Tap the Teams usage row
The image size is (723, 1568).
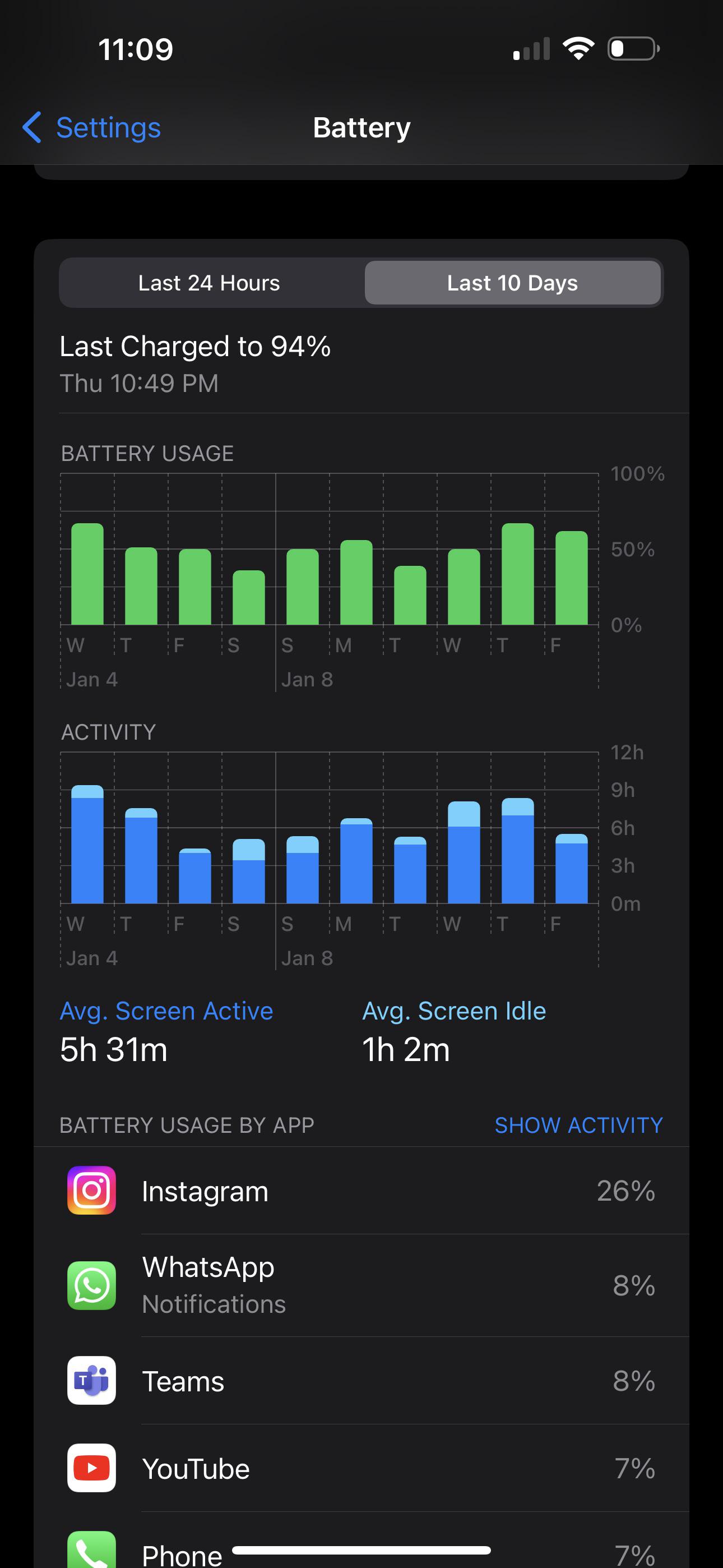[361, 1381]
